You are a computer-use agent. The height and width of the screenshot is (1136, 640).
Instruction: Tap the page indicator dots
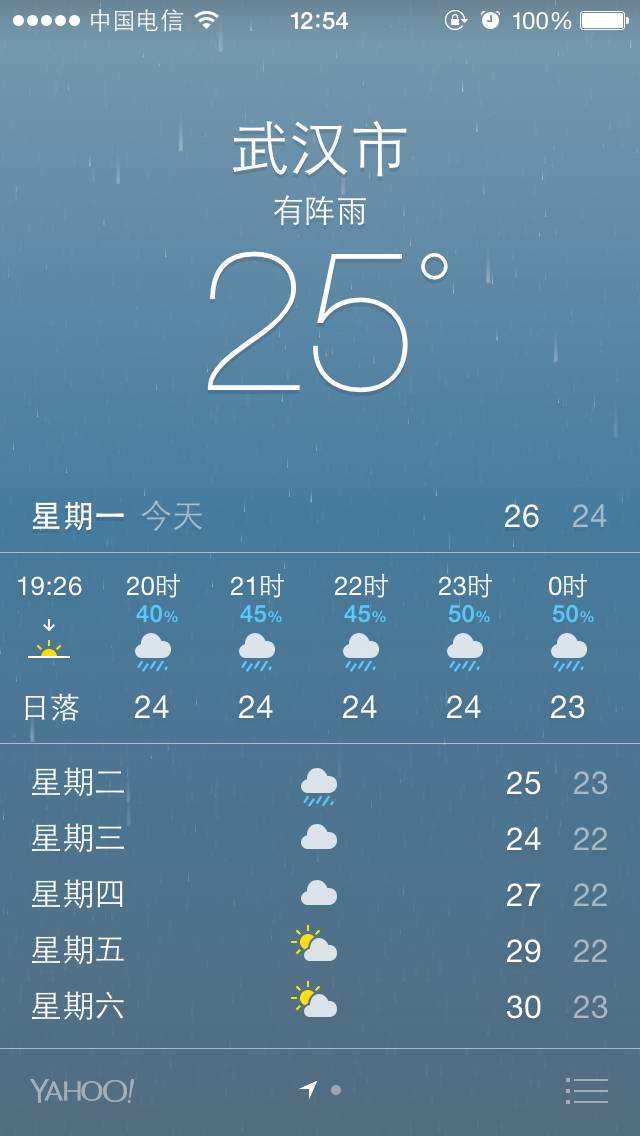321,1090
